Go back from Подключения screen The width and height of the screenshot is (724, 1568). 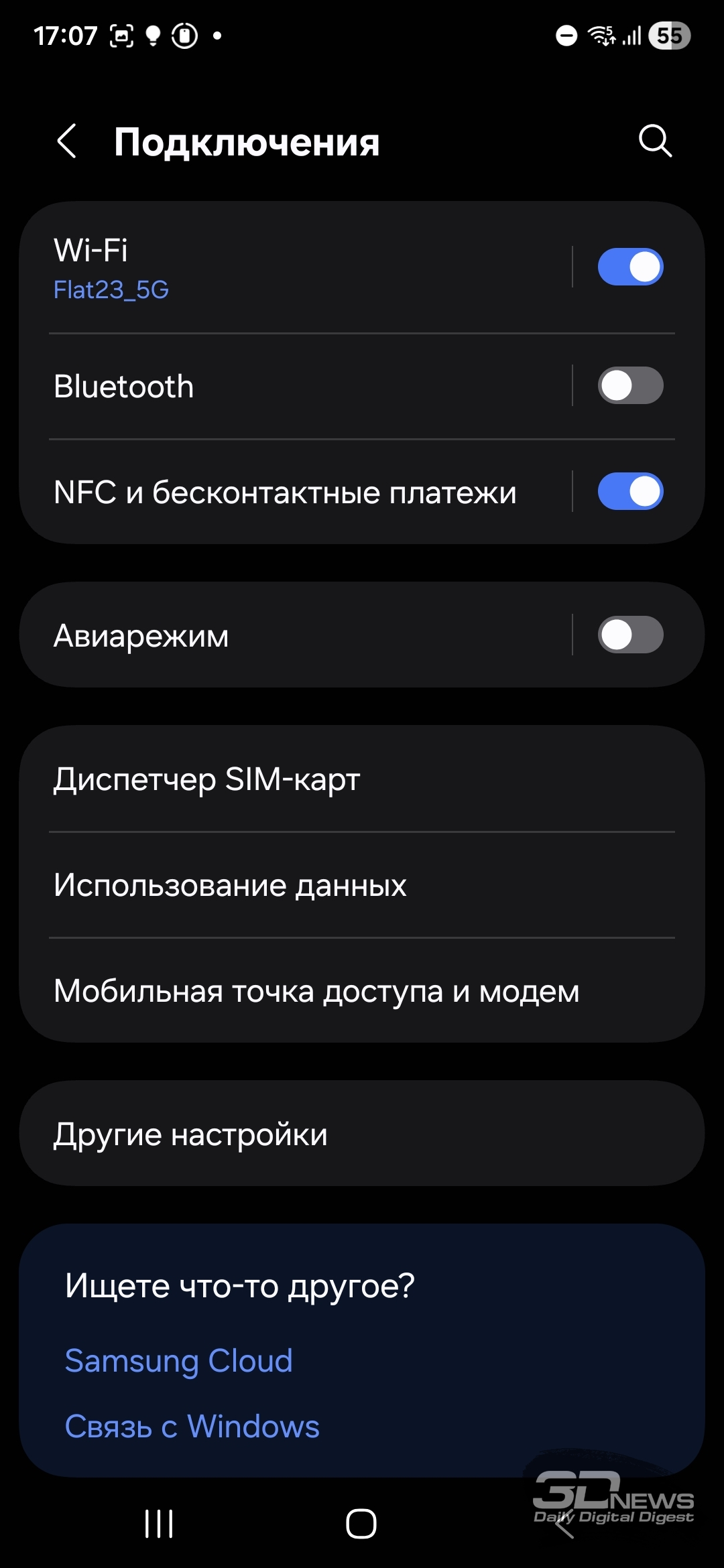66,141
